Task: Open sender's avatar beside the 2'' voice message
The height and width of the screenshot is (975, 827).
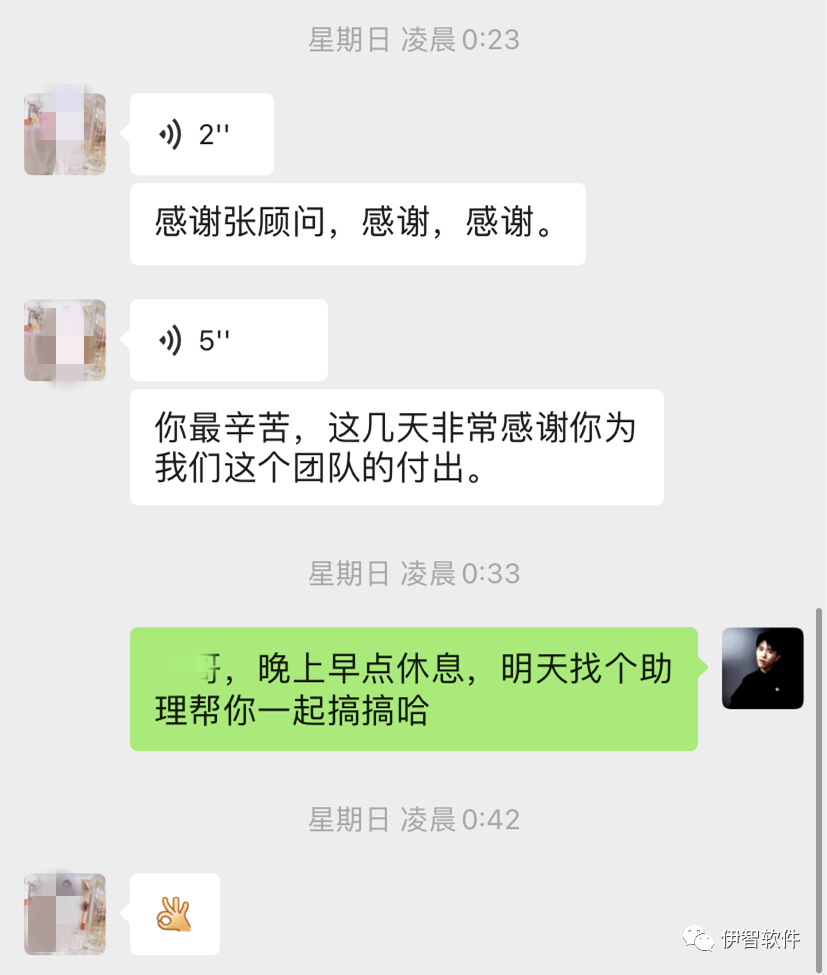Action: 65,134
